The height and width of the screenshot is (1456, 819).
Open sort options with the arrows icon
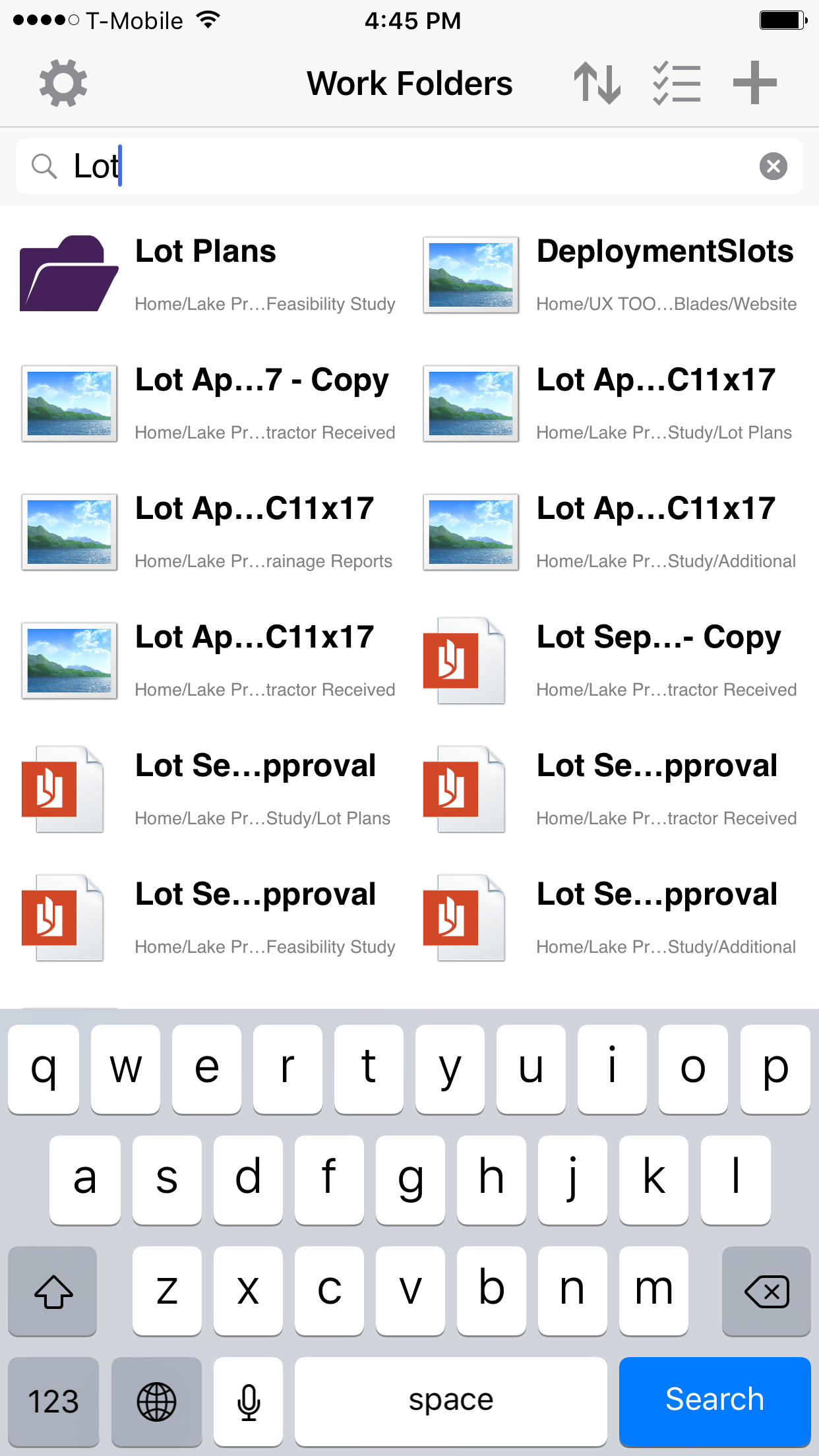pos(597,83)
